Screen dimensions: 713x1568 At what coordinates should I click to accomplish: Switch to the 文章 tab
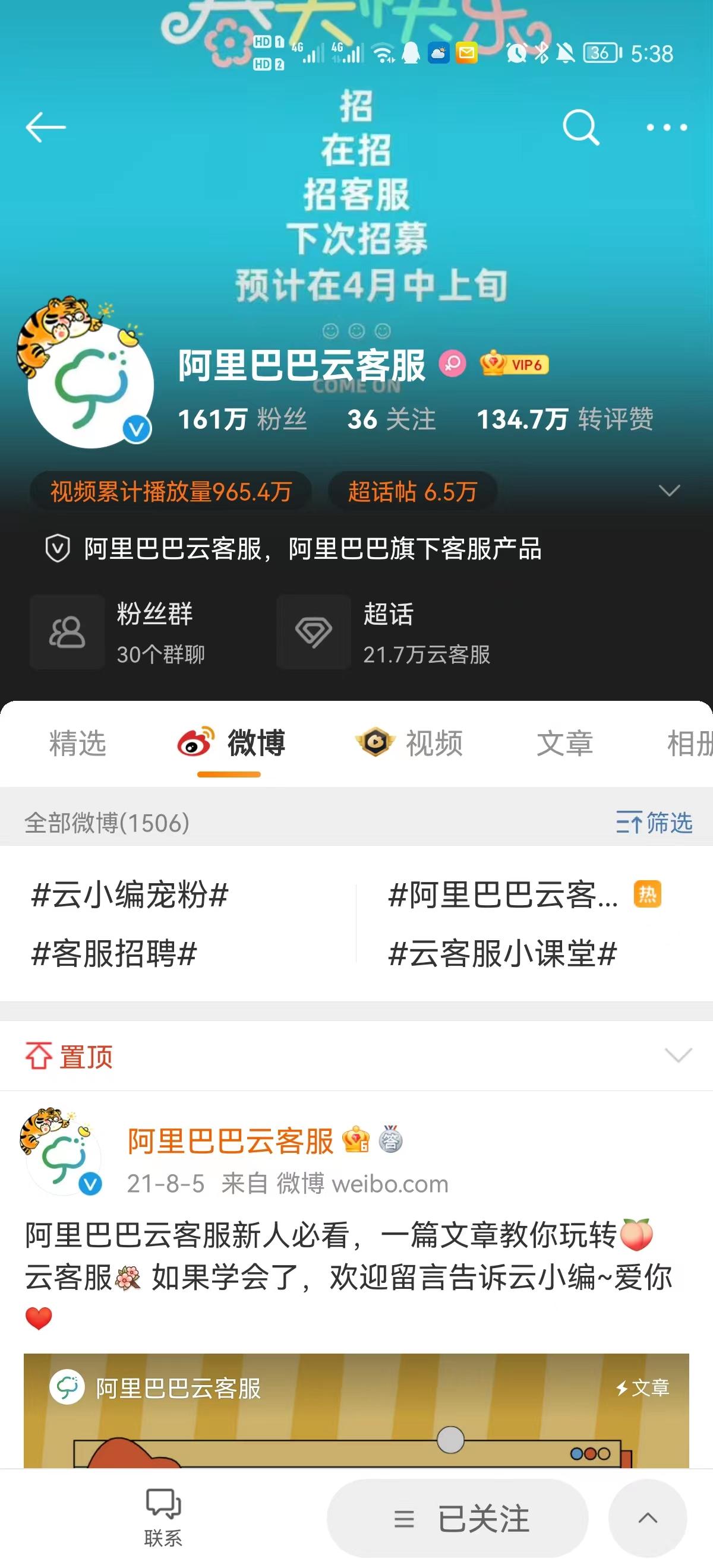point(564,742)
